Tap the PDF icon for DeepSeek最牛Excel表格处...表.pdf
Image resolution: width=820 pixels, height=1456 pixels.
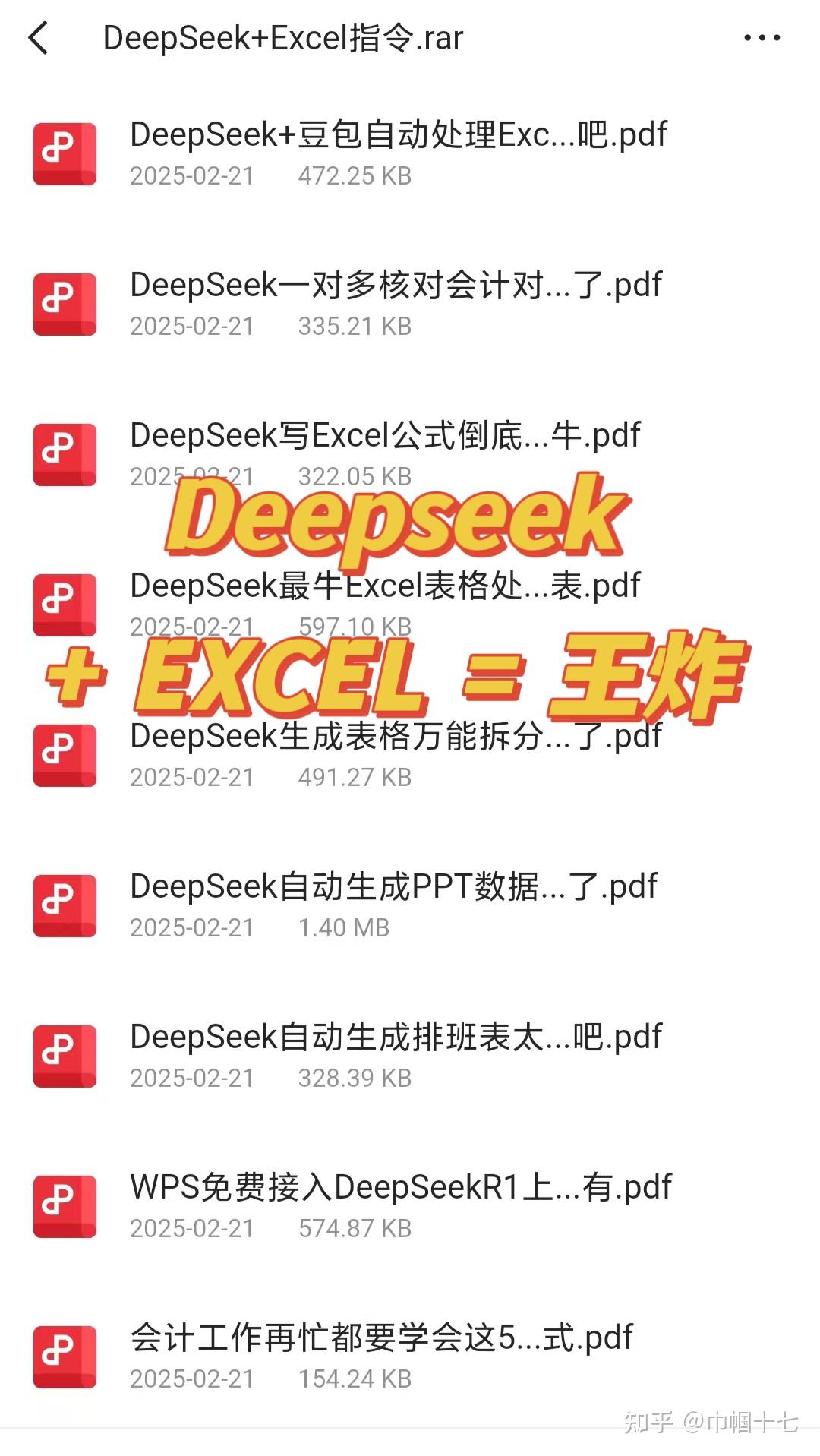(x=64, y=604)
